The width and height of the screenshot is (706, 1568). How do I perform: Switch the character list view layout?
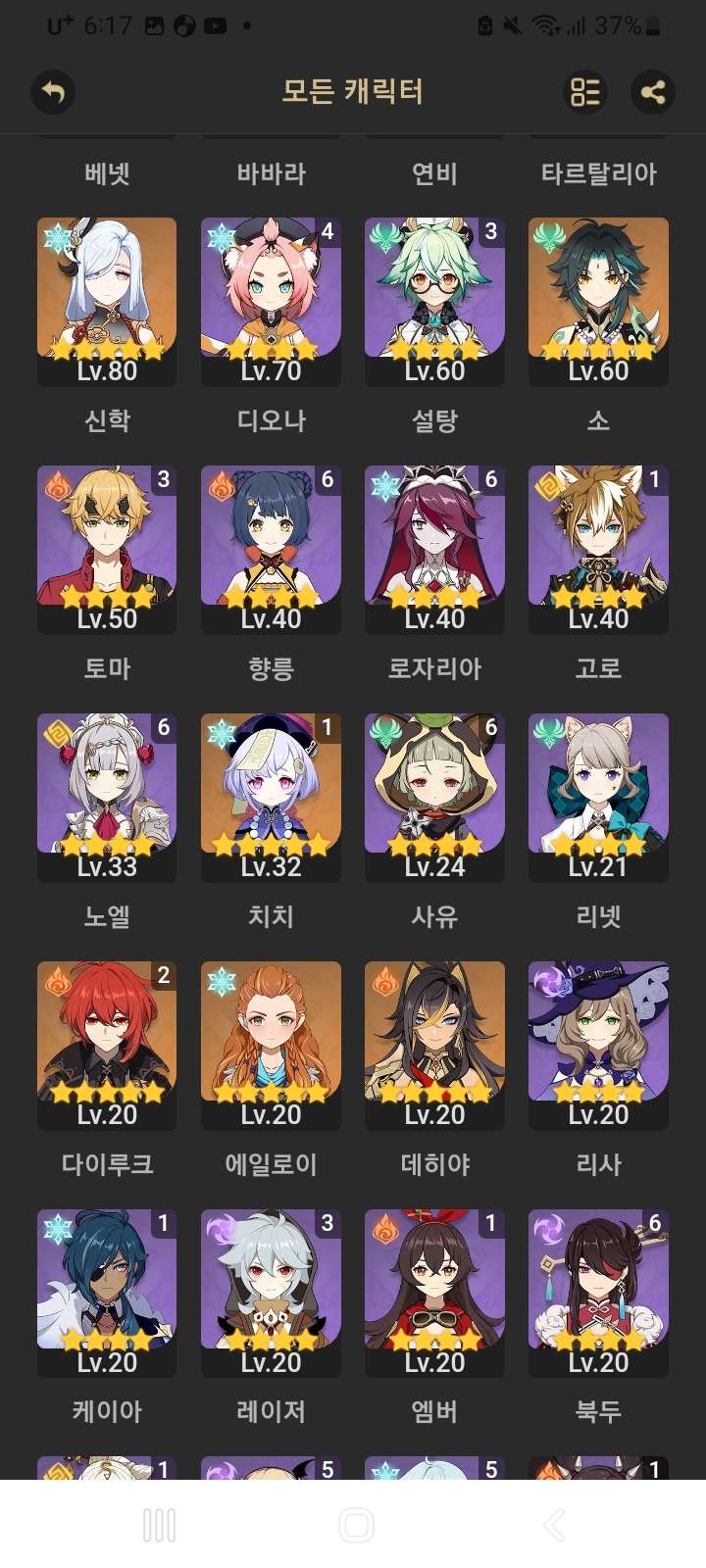[x=585, y=92]
